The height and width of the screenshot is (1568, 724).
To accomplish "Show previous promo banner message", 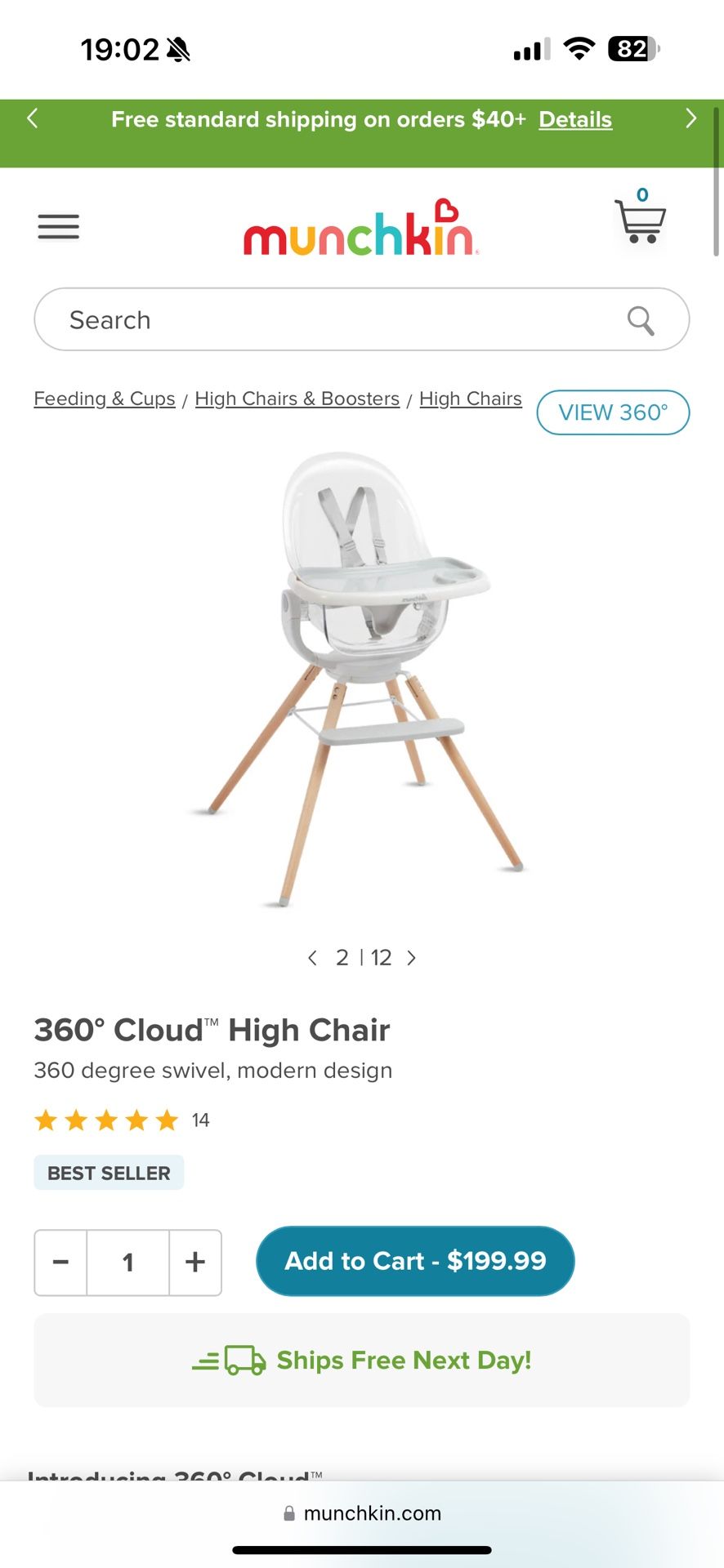I will tap(33, 118).
